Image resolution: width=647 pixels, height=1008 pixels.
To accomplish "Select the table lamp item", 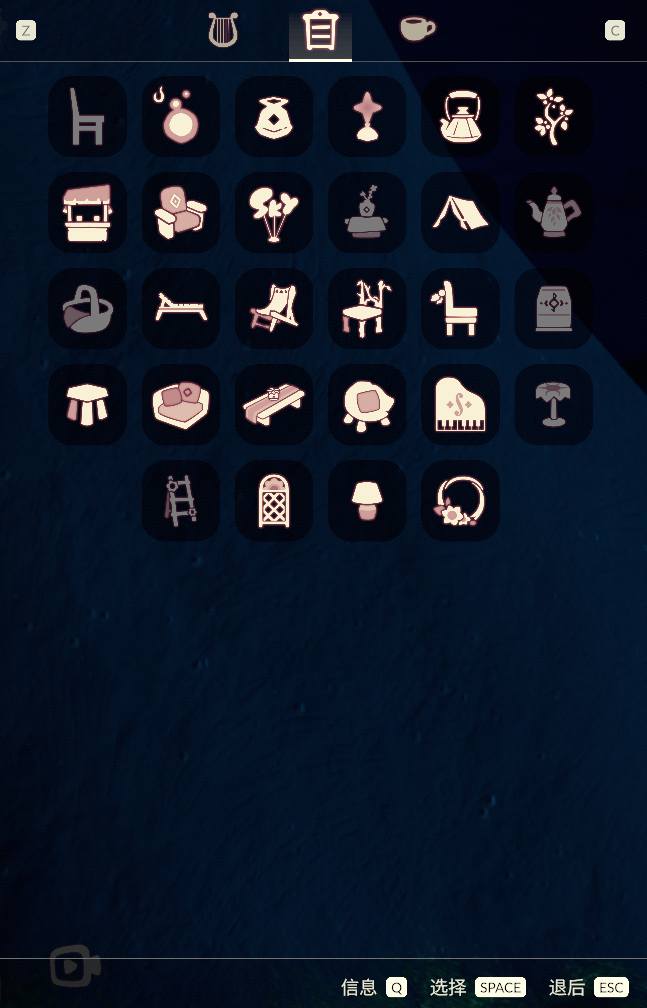I will pos(367,500).
